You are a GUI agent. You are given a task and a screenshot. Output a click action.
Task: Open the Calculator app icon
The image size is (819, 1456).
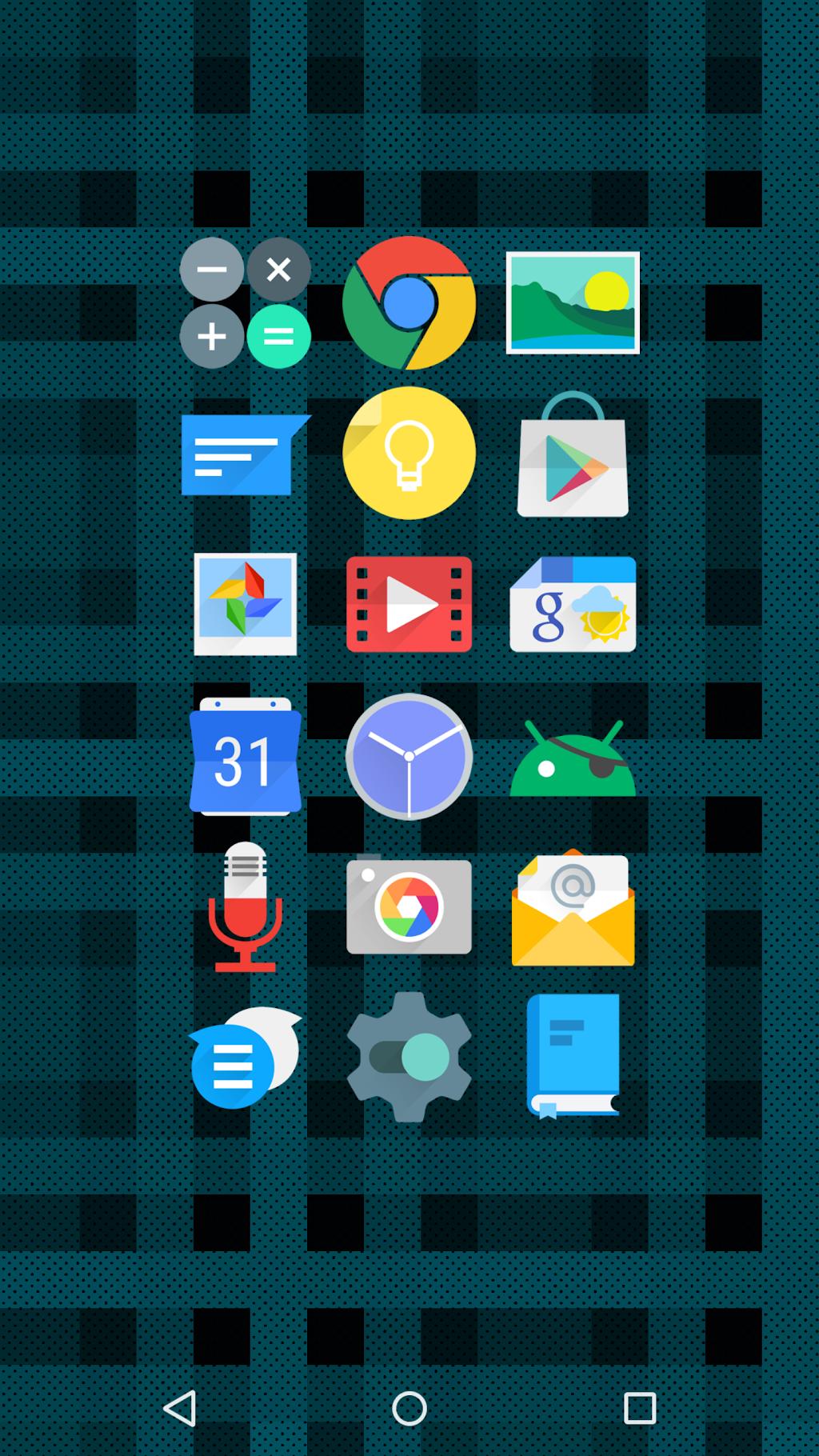[246, 302]
